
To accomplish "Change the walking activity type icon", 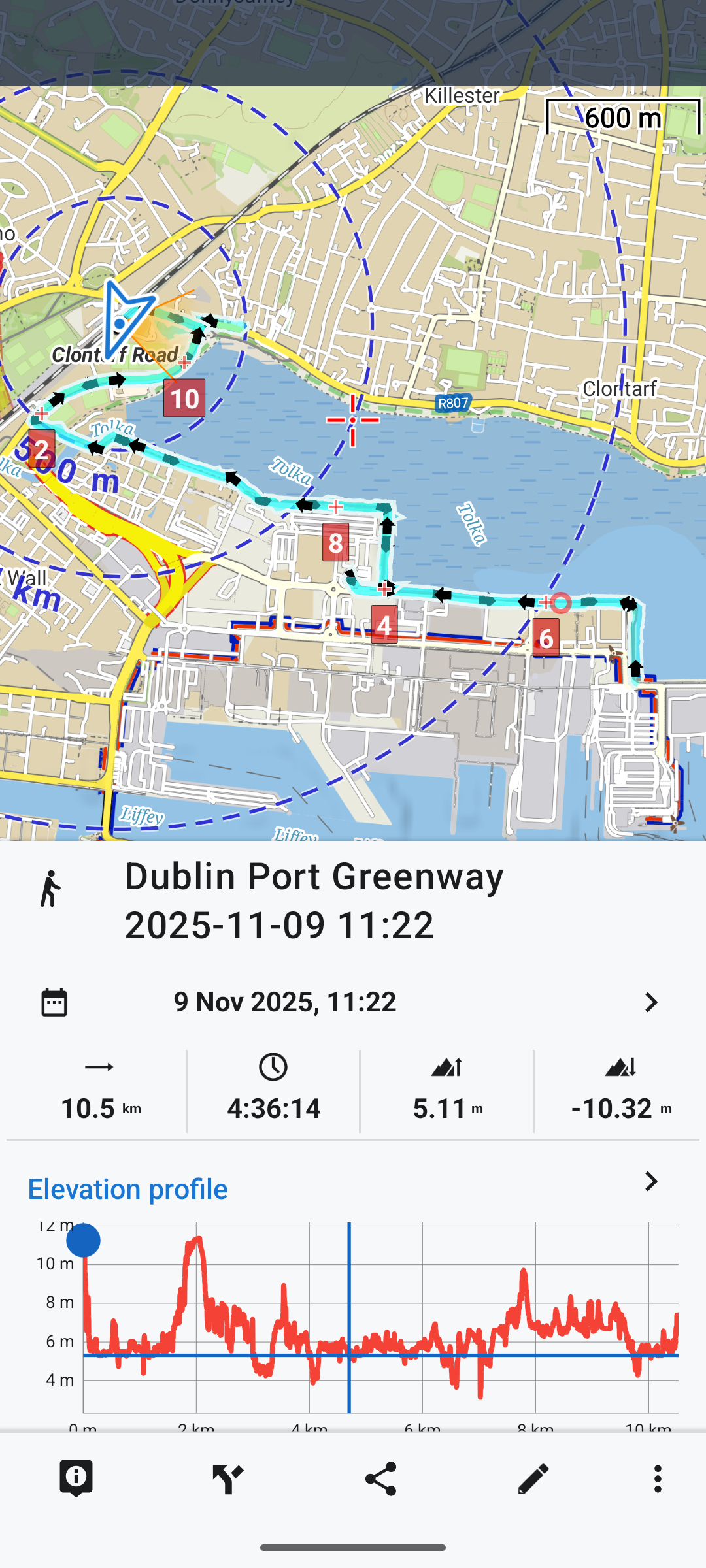I will (x=51, y=889).
